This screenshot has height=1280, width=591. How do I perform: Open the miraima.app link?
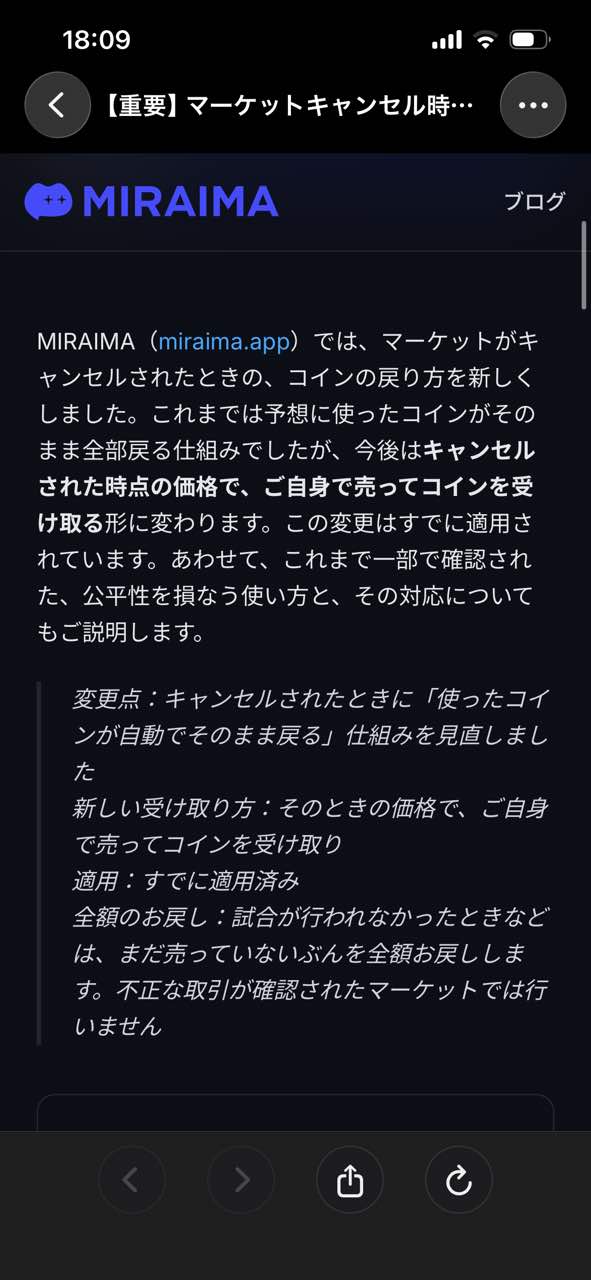click(224, 341)
